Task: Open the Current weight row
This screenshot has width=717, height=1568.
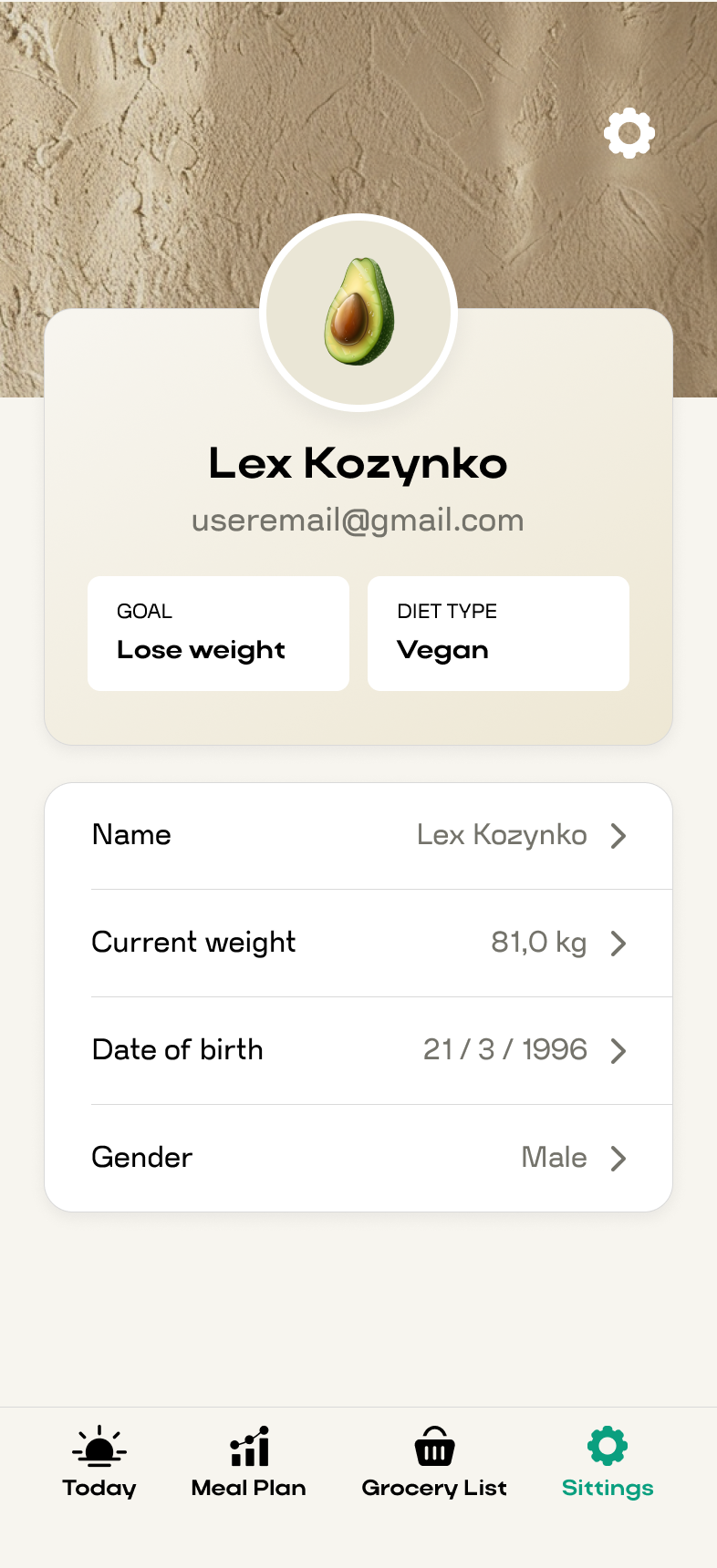Action: click(358, 944)
